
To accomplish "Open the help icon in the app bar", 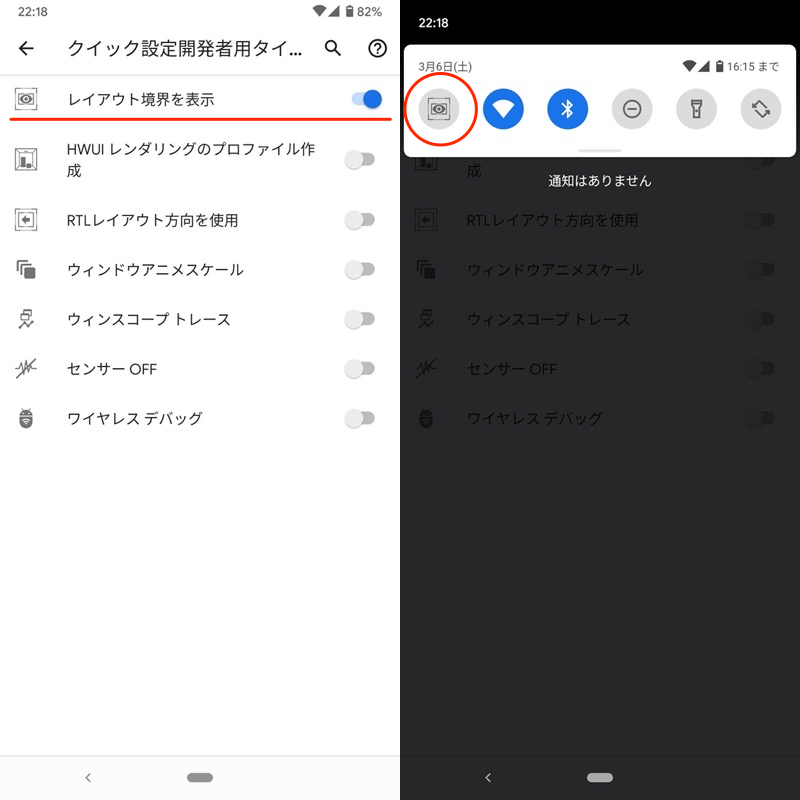I will (x=377, y=48).
